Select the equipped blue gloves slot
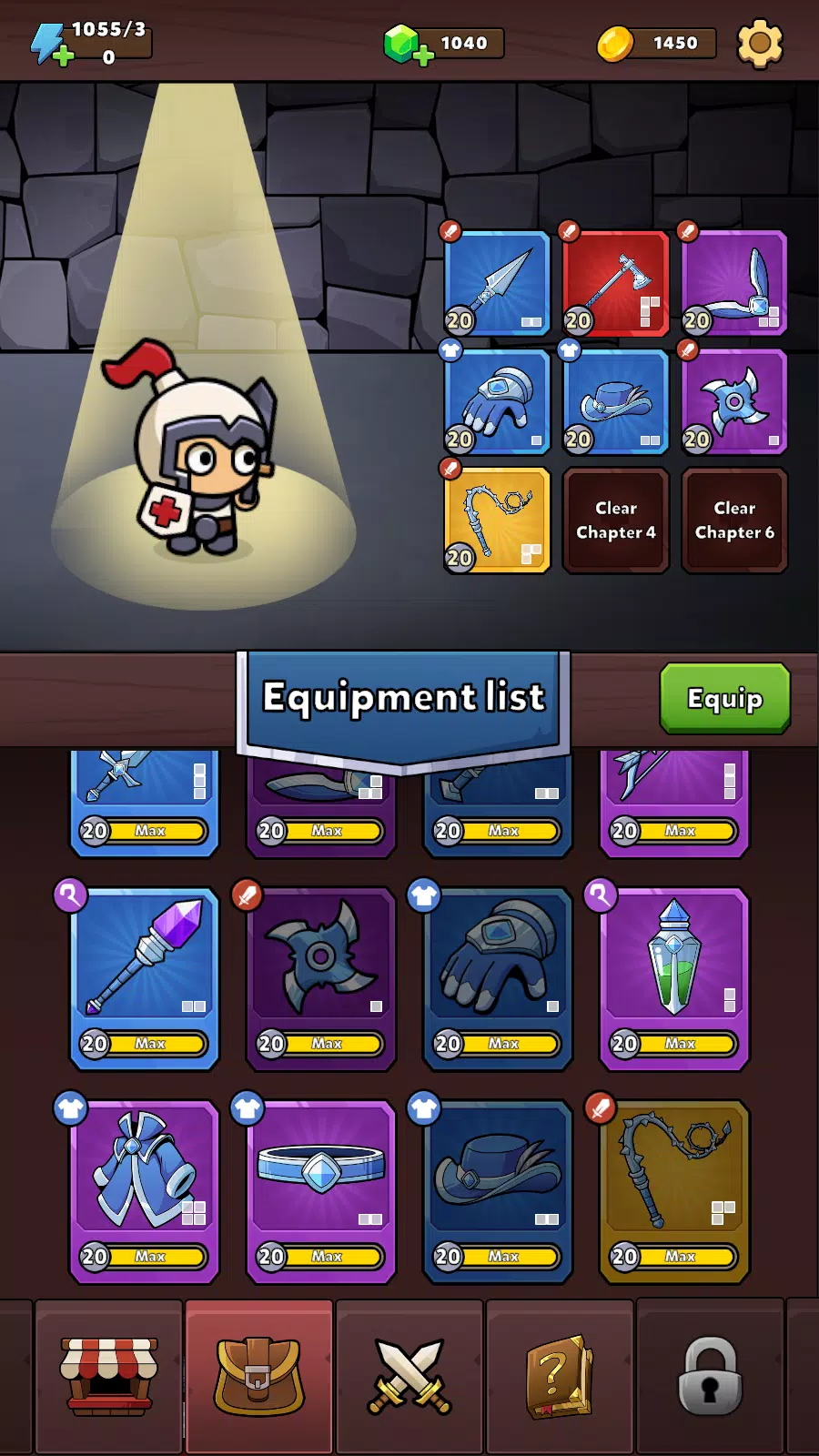The image size is (819, 1456). (497, 401)
